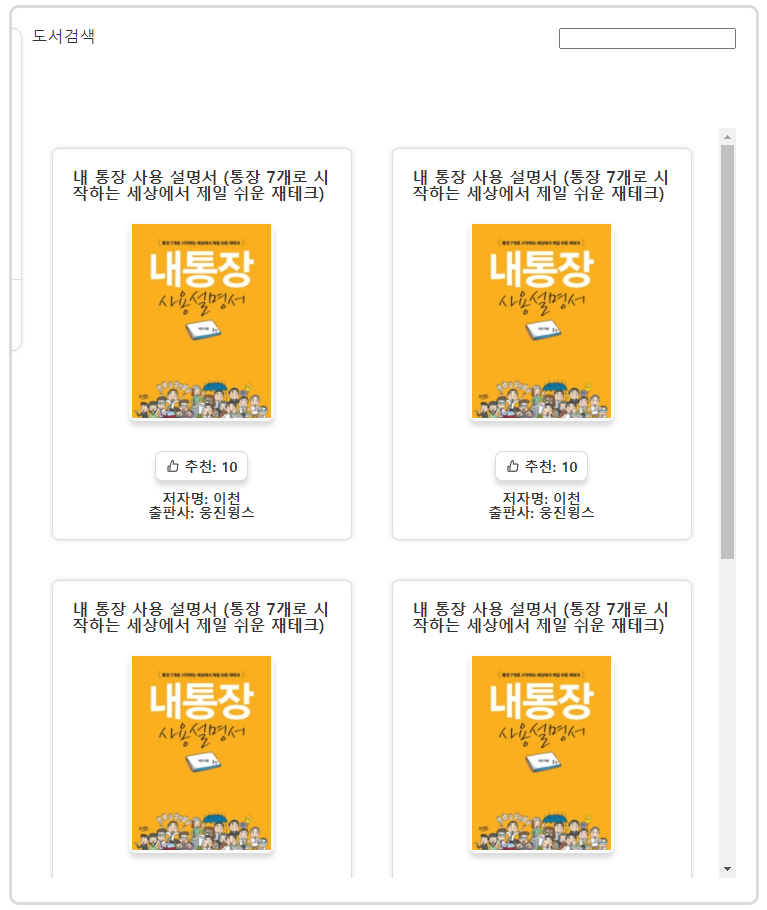Click the scrollbar's down arrow

pyautogui.click(x=727, y=869)
